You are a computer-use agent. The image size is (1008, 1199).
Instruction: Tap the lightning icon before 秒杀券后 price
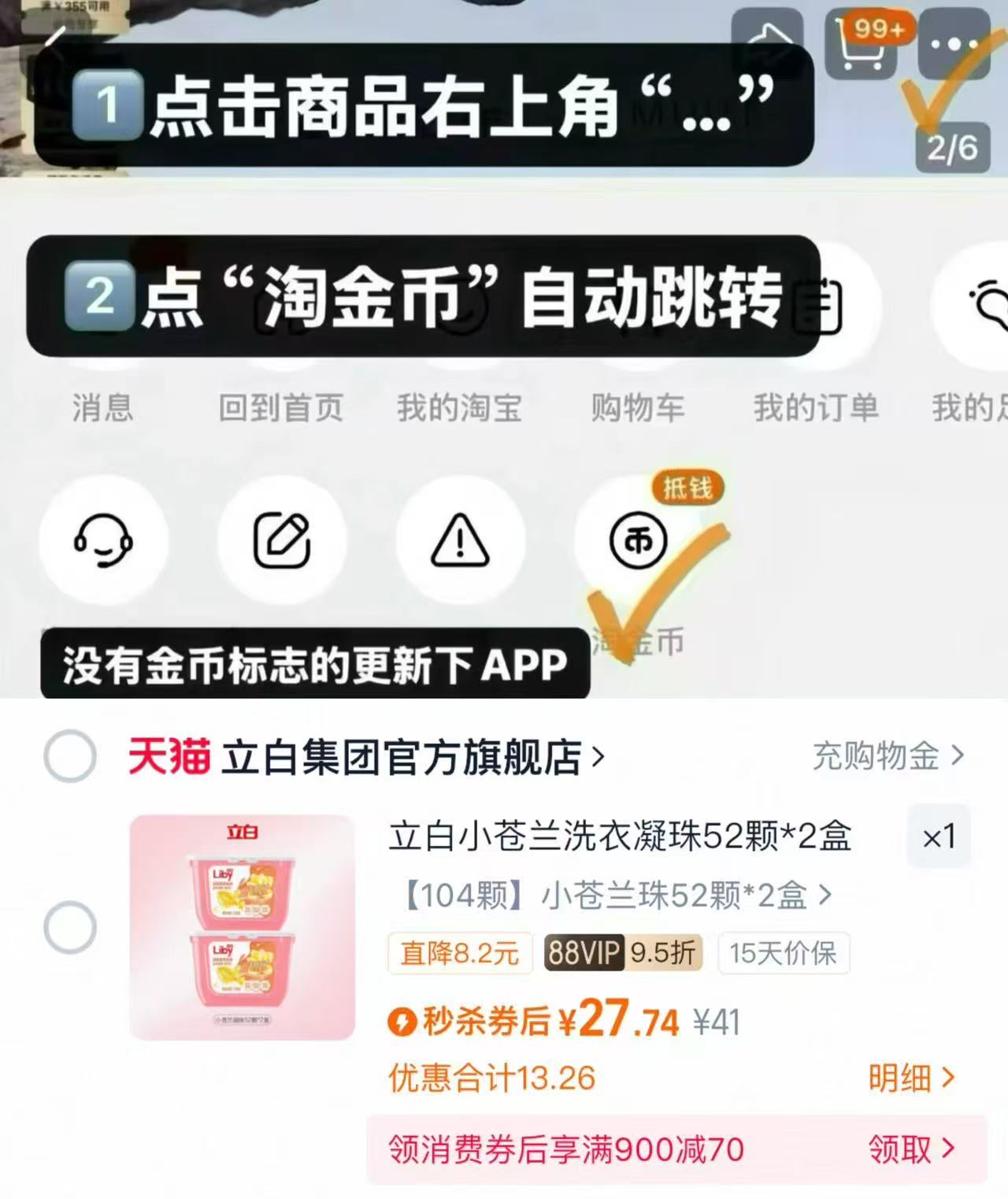pos(403,1020)
